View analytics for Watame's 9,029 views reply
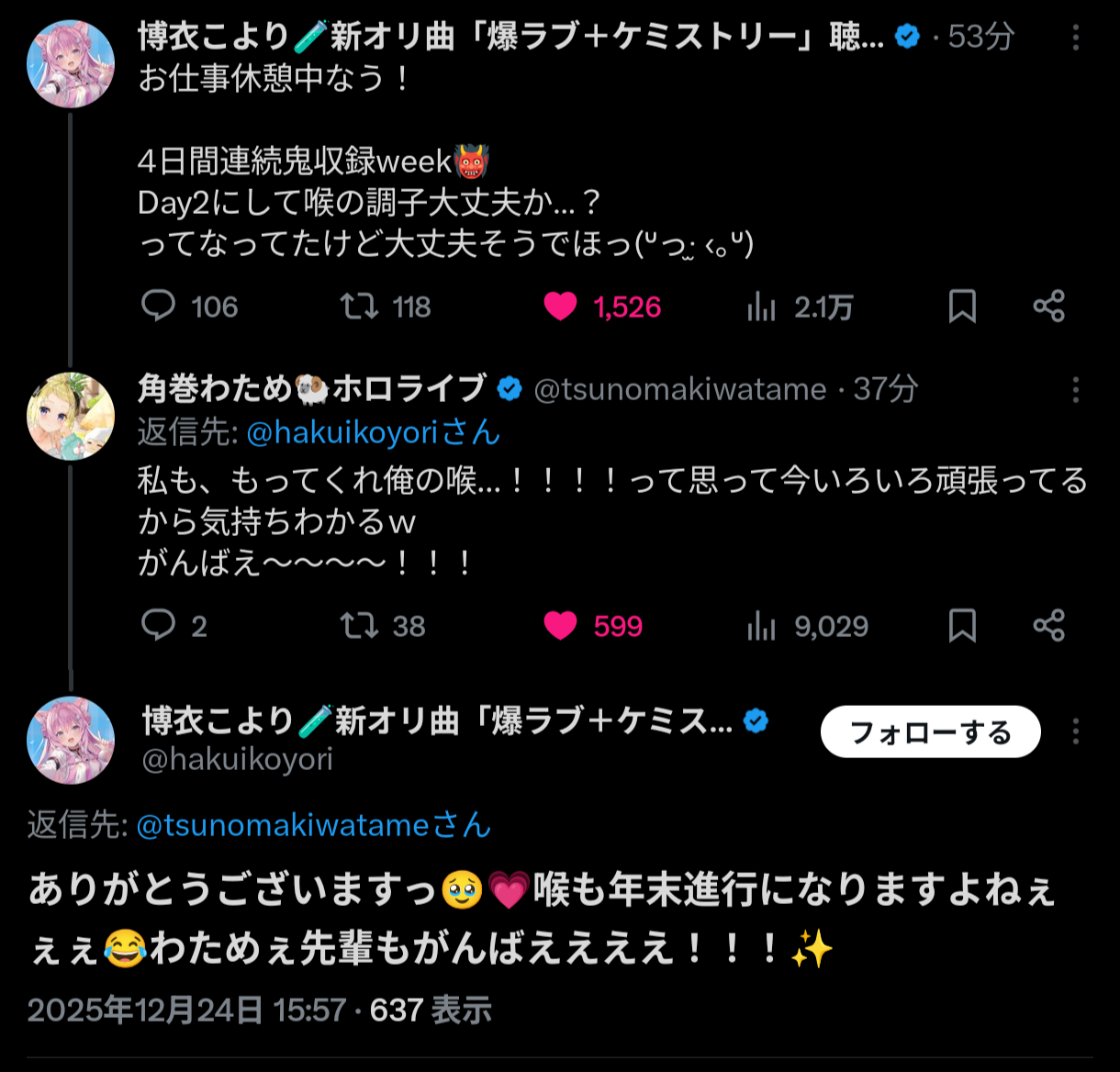 pyautogui.click(x=761, y=626)
